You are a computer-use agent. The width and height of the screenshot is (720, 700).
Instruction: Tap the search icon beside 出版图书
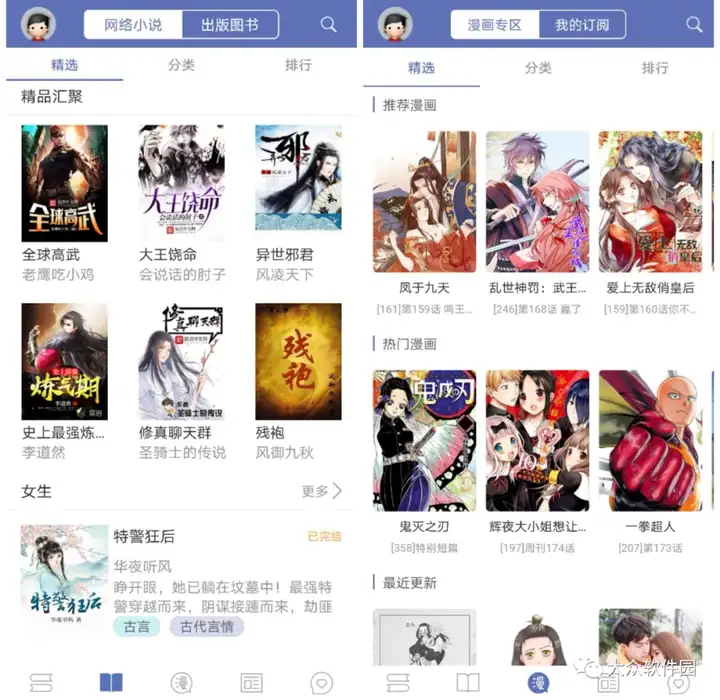tap(329, 24)
